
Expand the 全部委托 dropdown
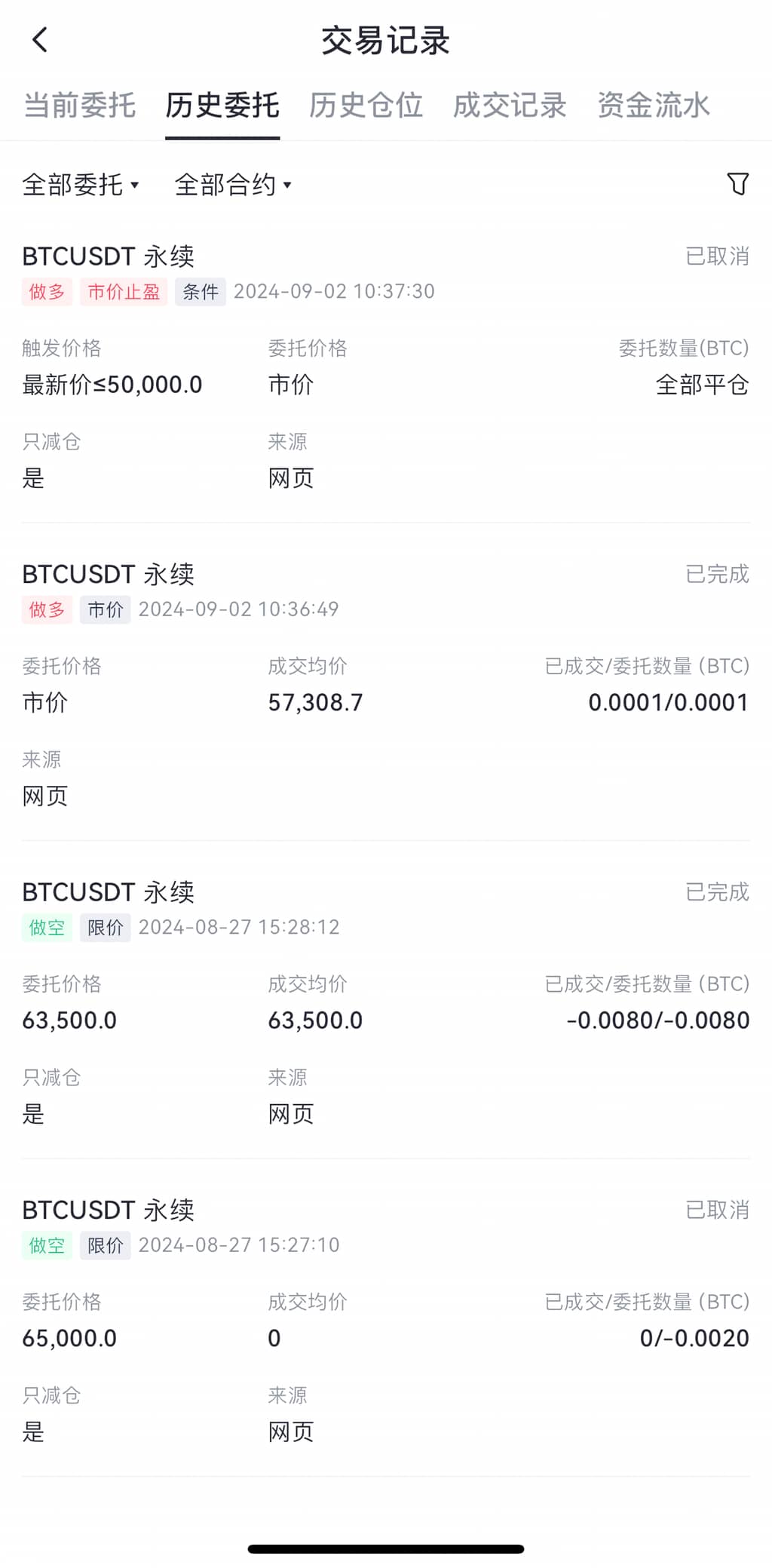(x=81, y=185)
